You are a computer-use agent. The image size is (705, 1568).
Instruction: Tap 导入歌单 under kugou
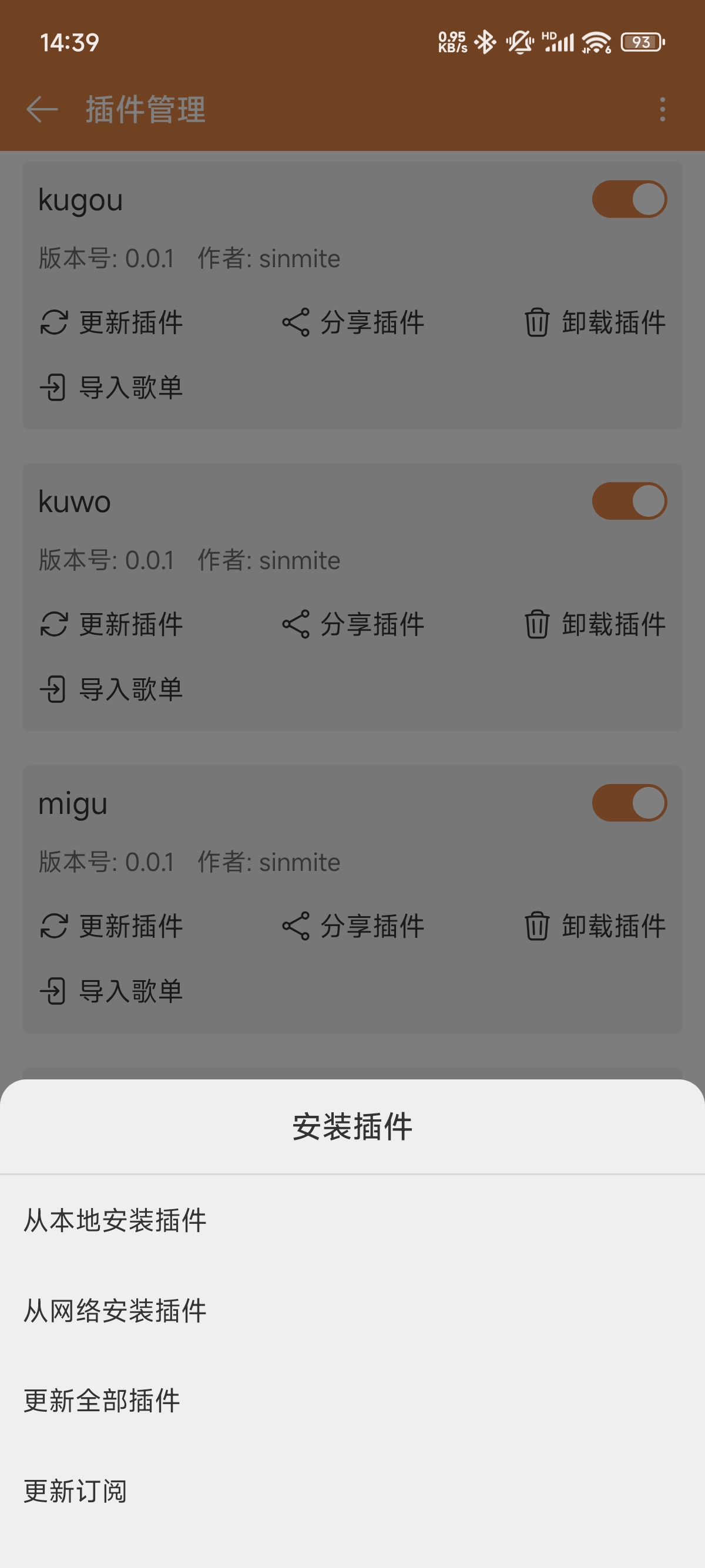pyautogui.click(x=112, y=388)
